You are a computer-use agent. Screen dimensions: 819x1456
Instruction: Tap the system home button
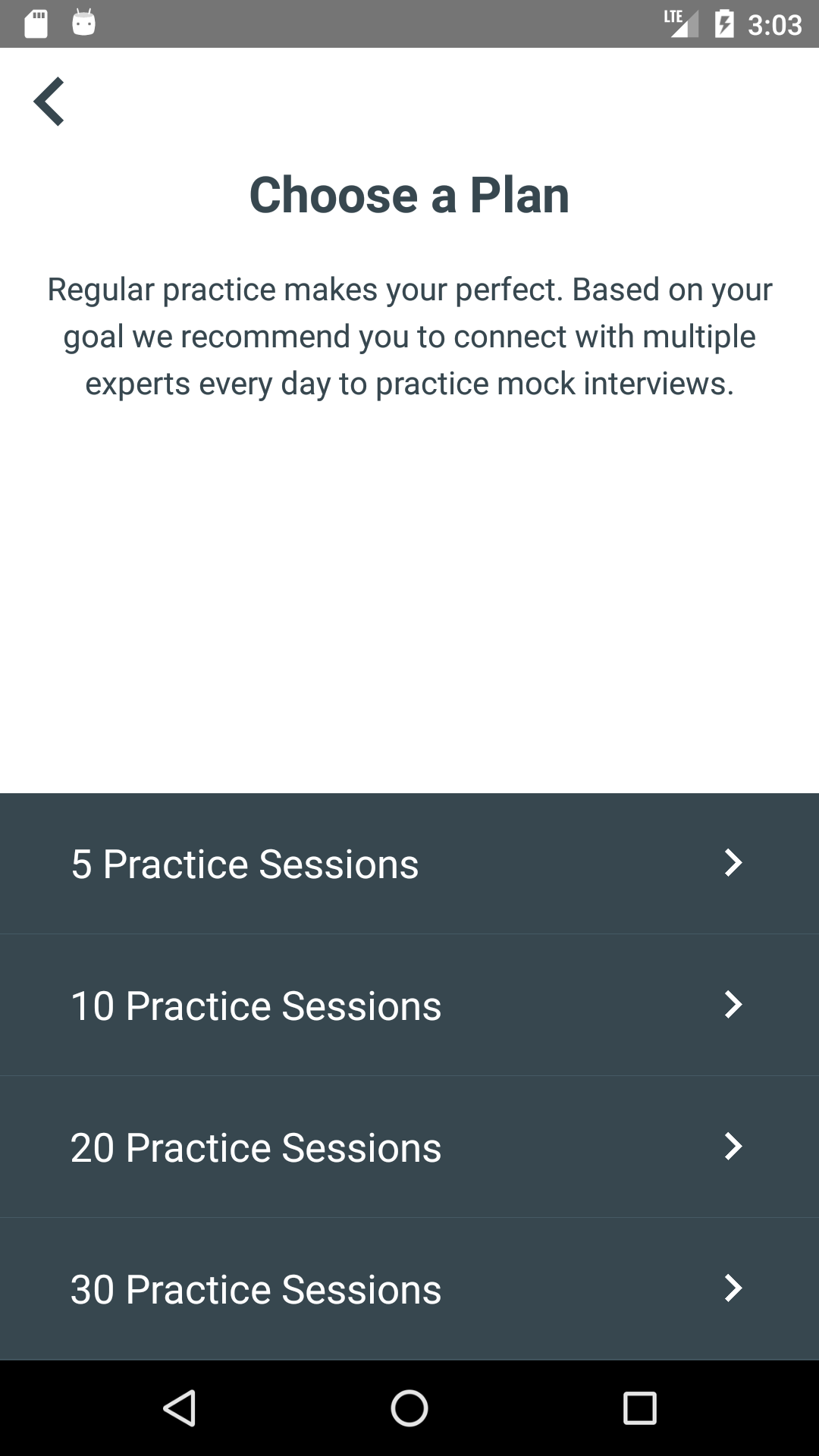point(409,1408)
